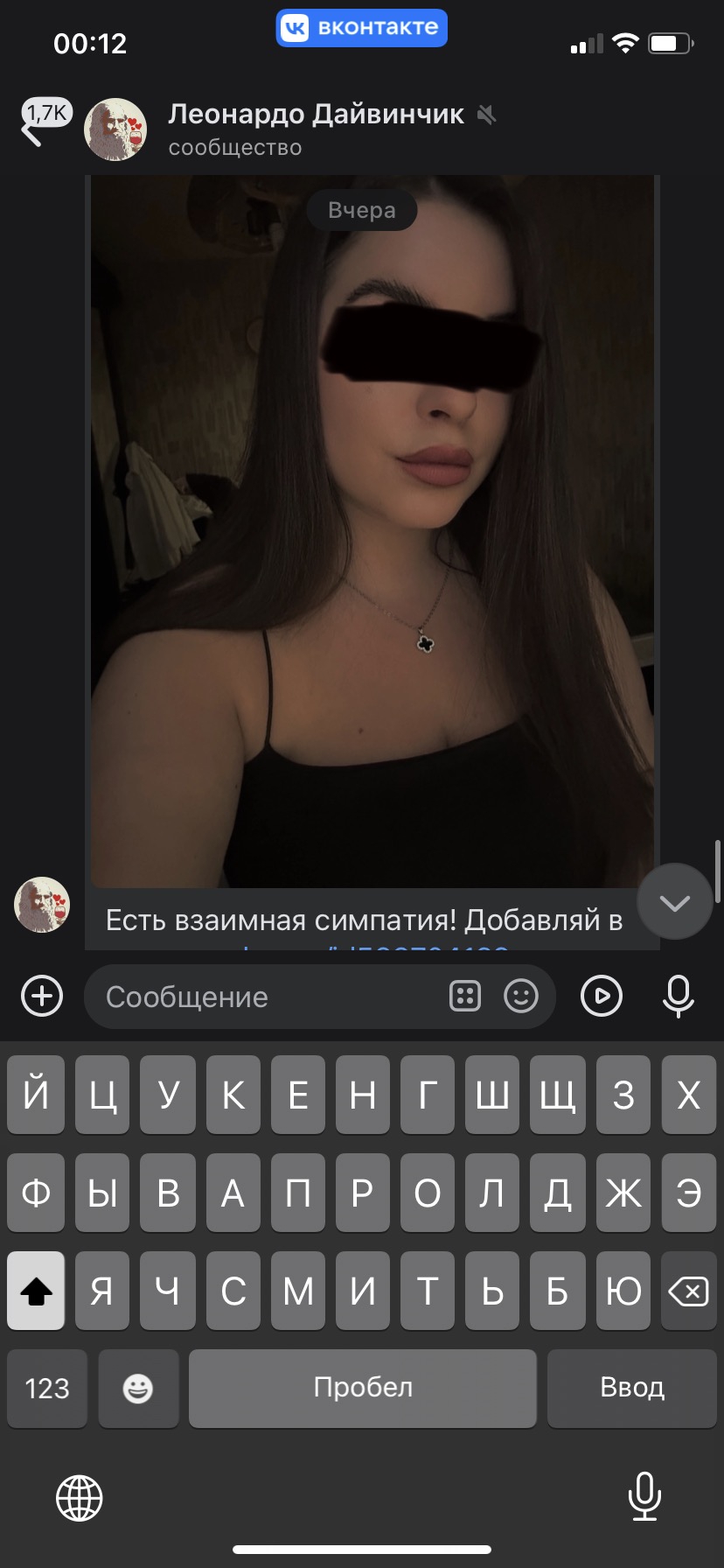Screen dimensions: 724x1568
Task: Start keyboard dictation microphone
Action: click(644, 1497)
